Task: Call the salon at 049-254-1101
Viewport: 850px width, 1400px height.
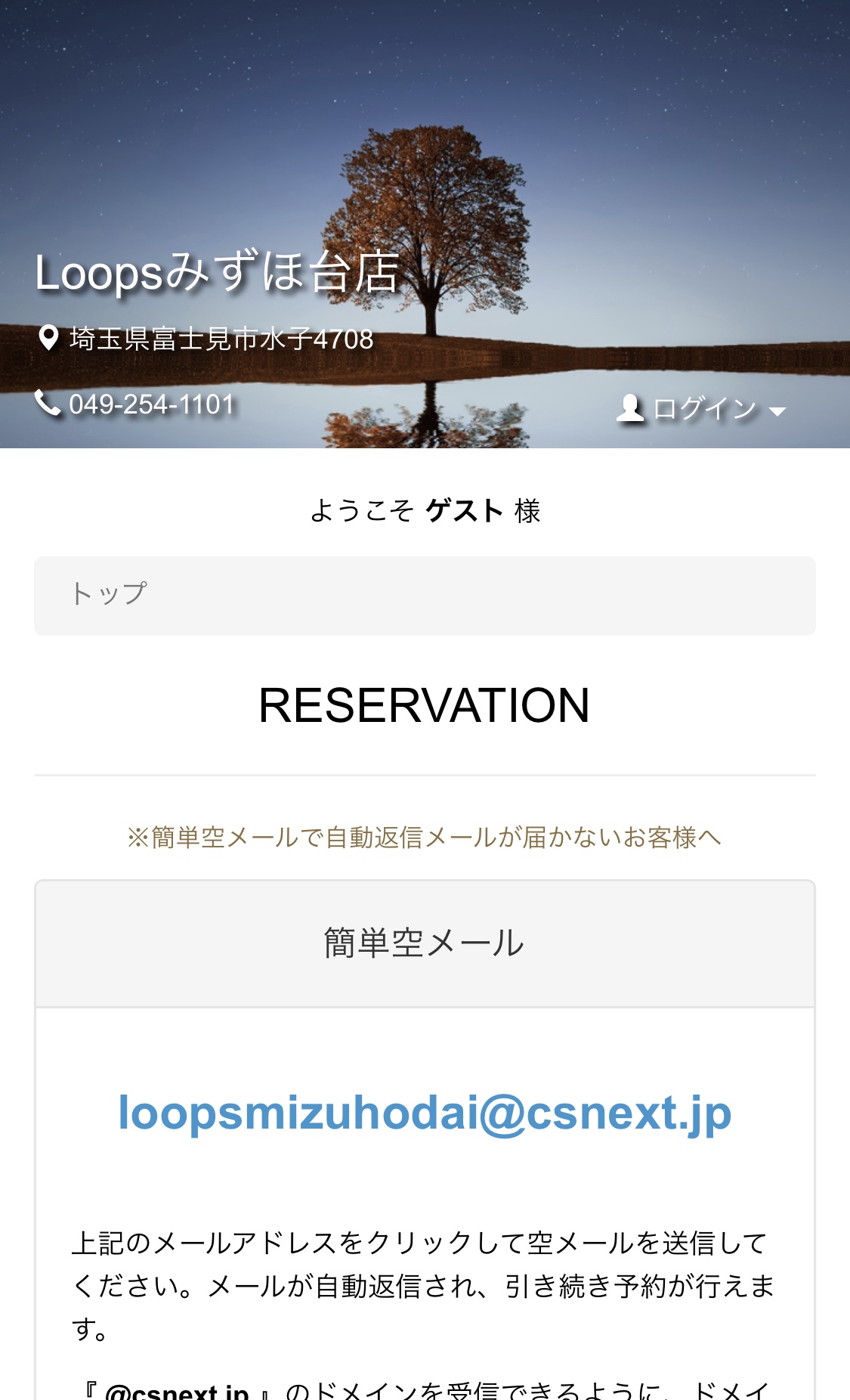Action: point(151,404)
